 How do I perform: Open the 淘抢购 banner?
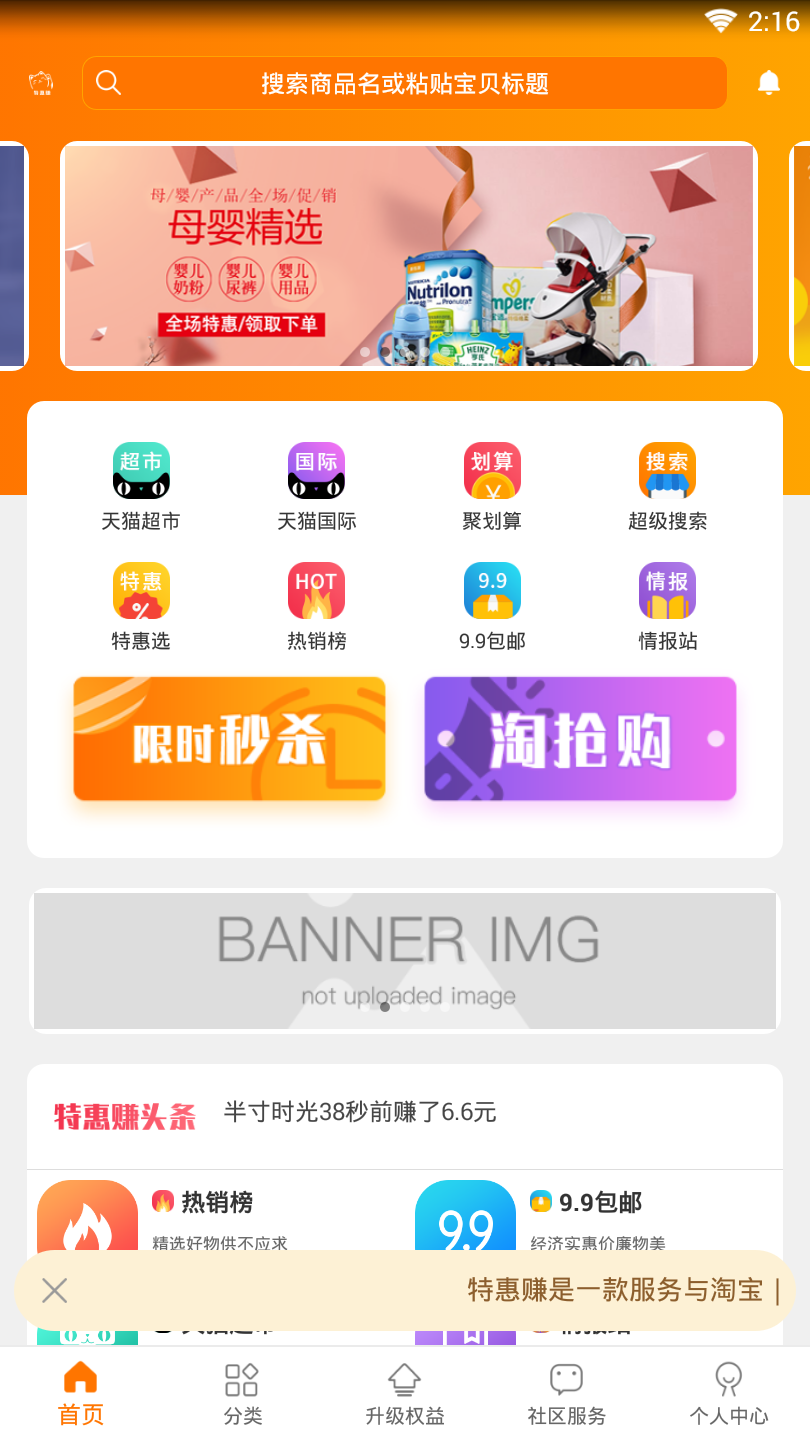(580, 739)
